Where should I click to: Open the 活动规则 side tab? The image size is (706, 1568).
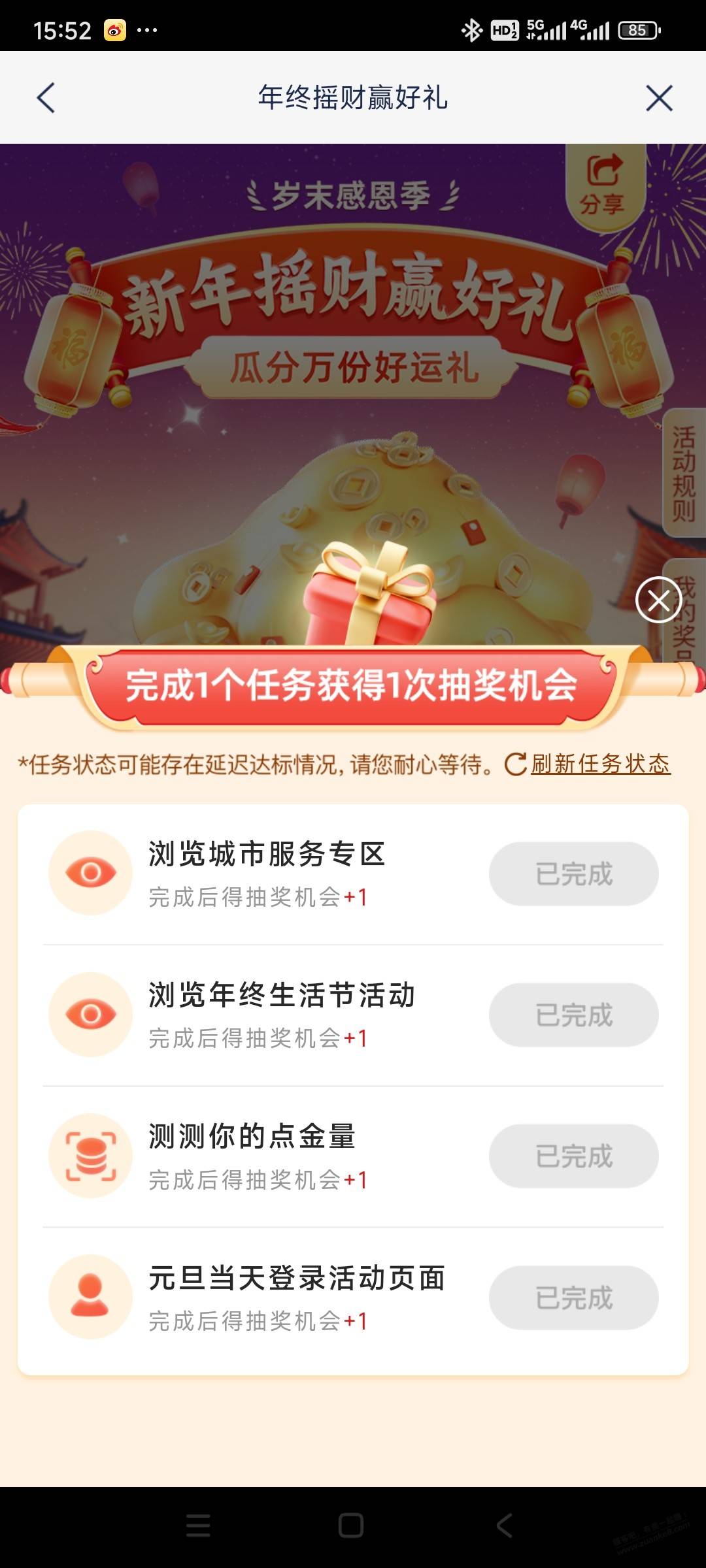[684, 474]
